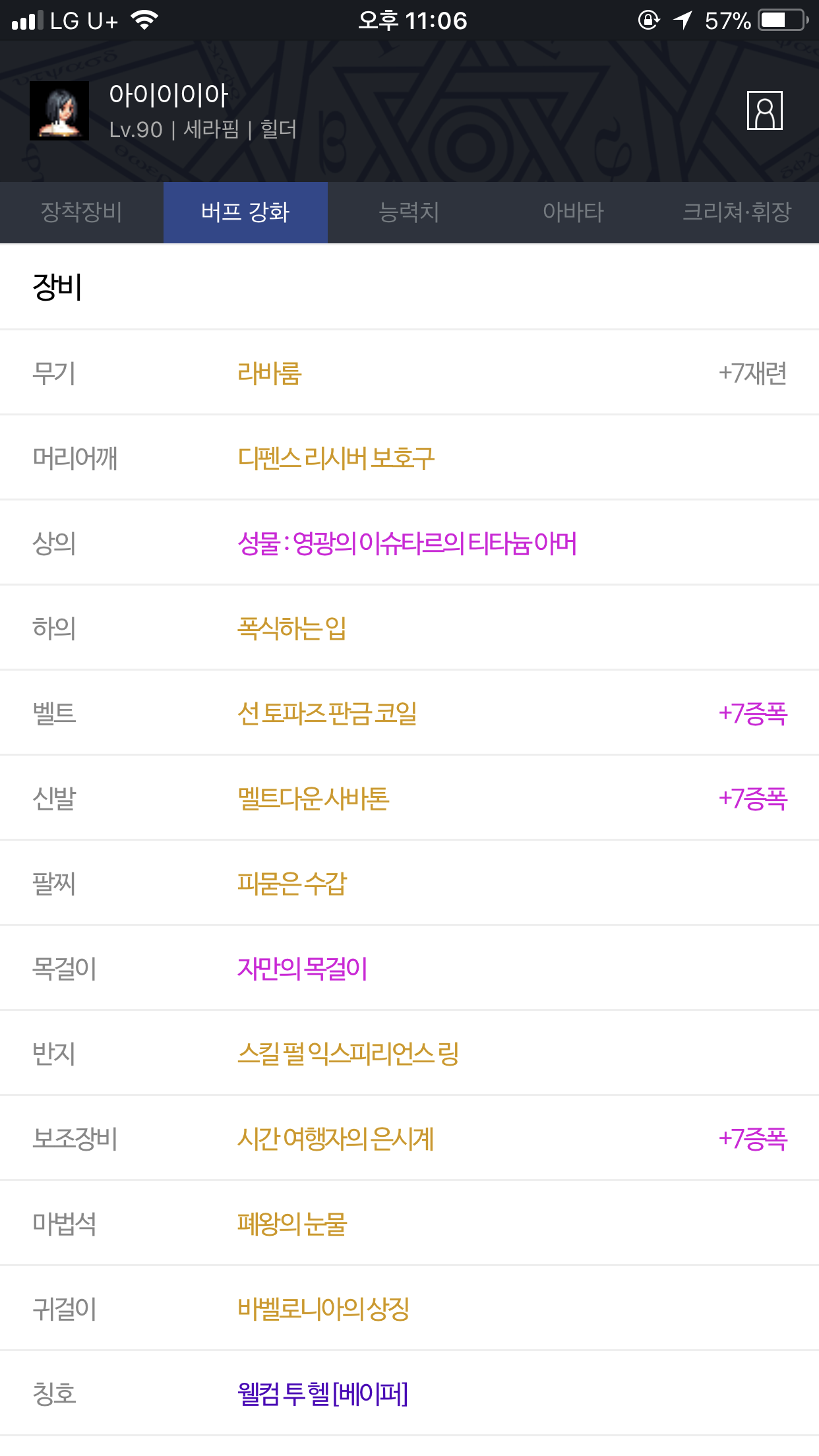Open the 아바타 tab

click(573, 212)
